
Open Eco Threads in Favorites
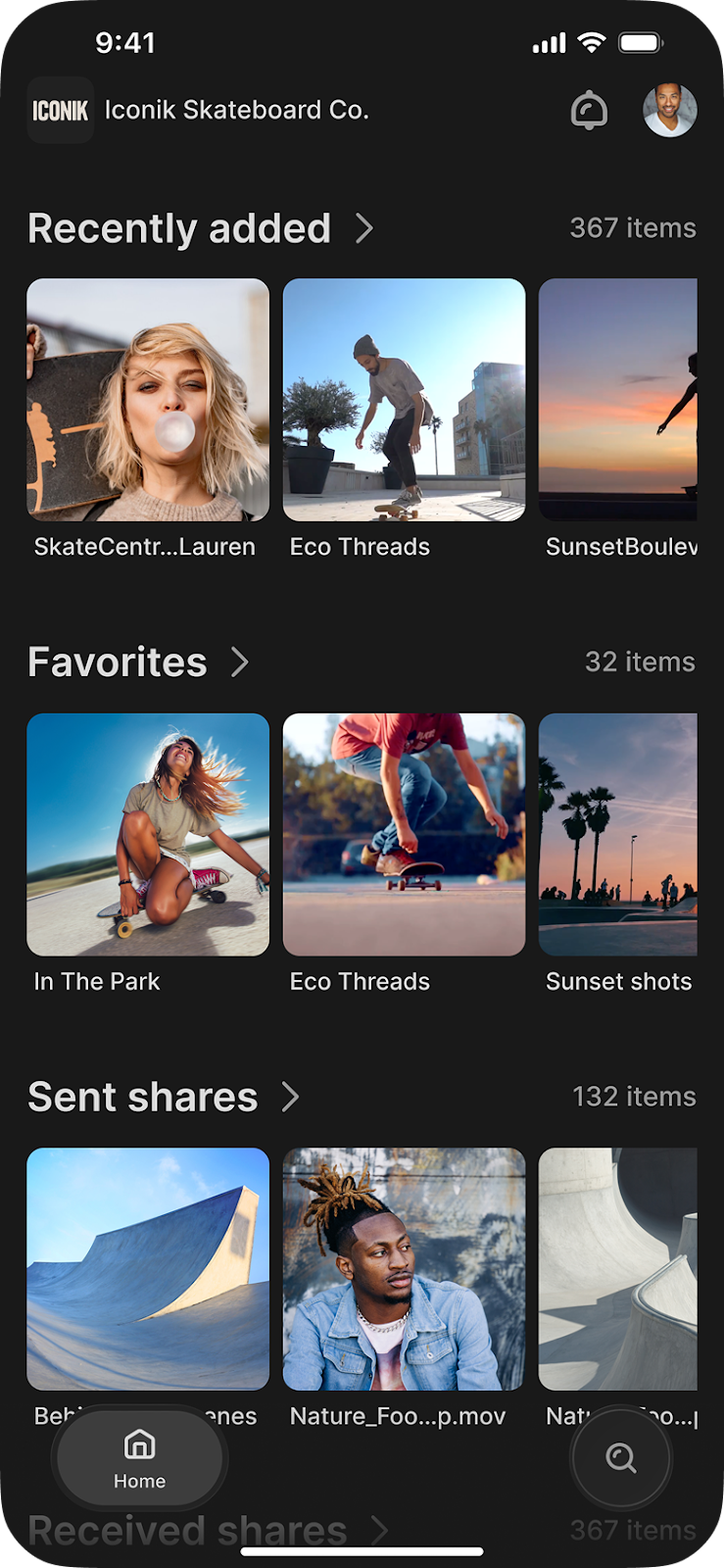[404, 834]
